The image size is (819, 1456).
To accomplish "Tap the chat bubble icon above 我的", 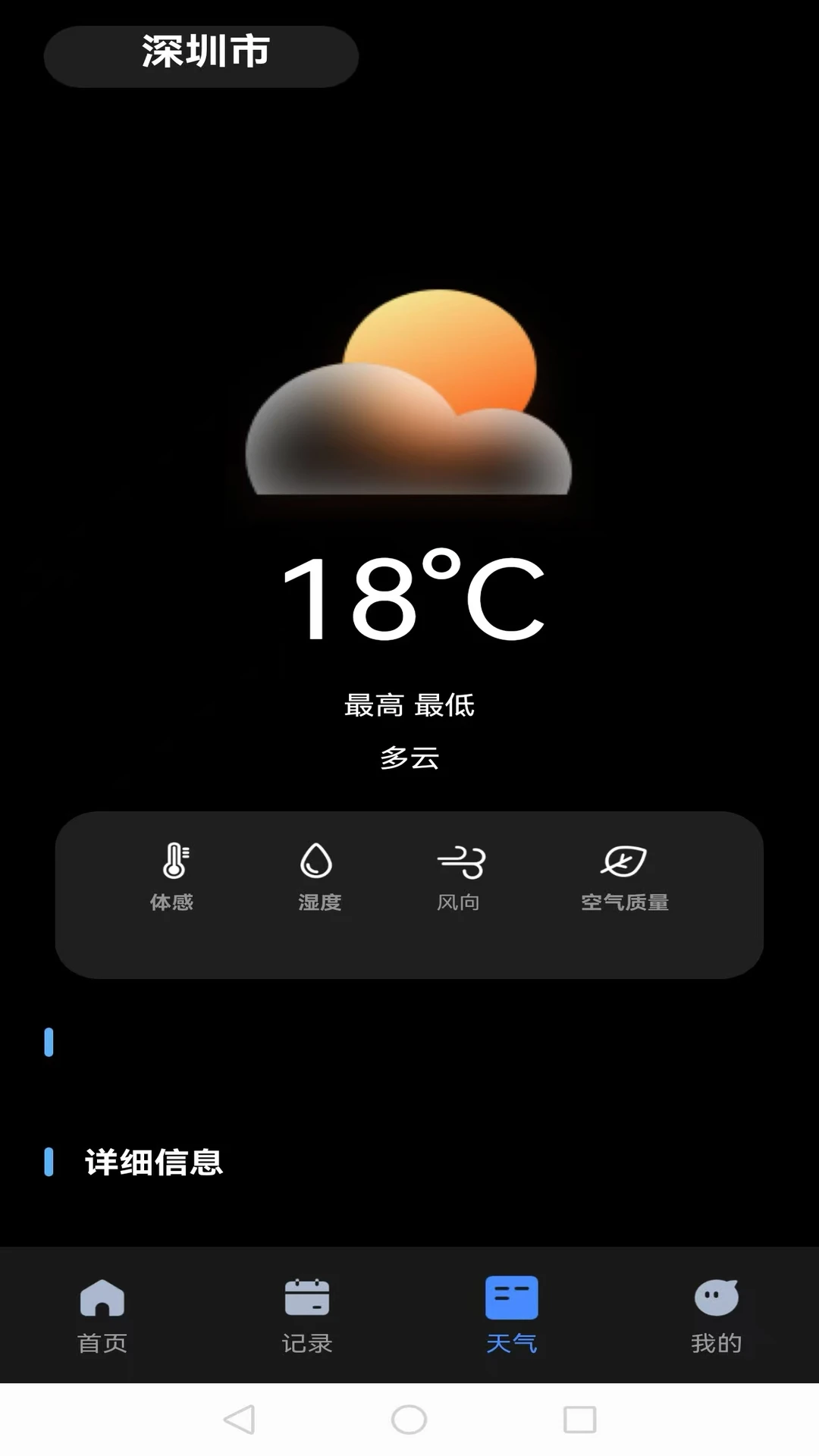I will click(x=716, y=1298).
